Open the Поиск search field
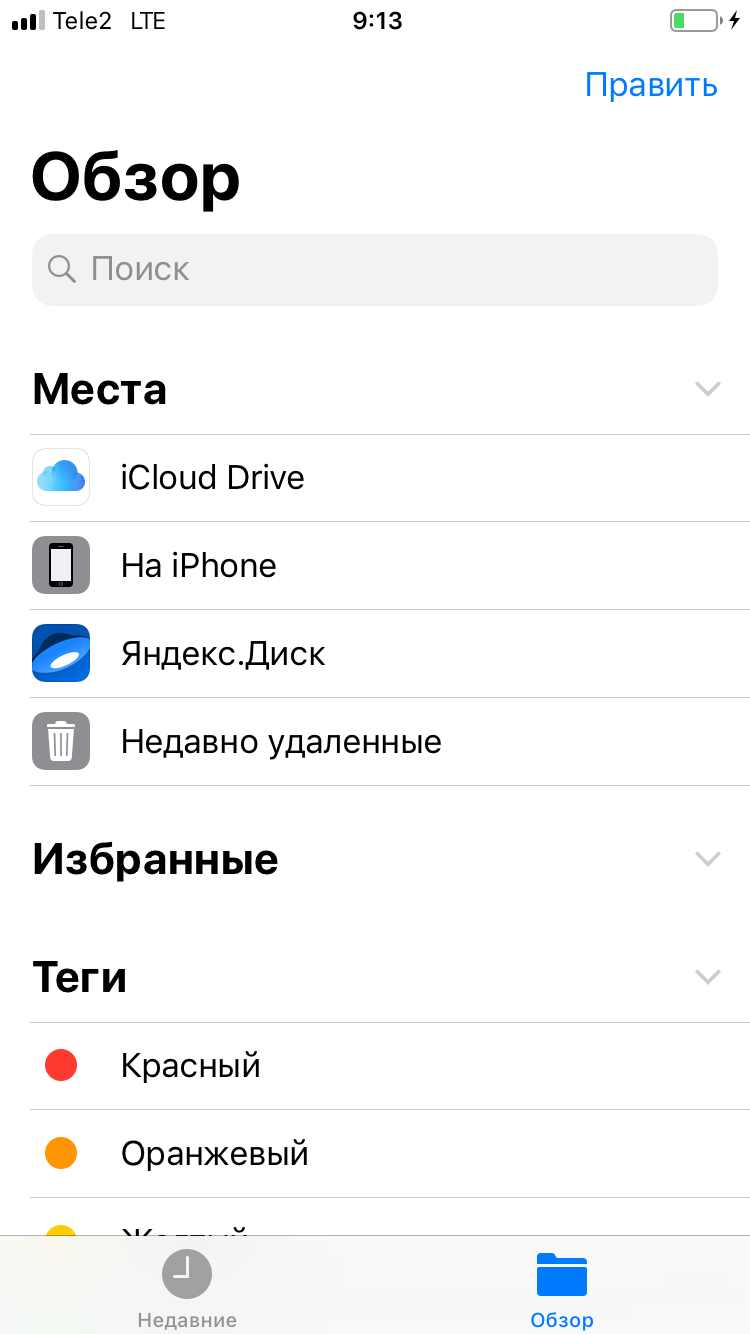Image resolution: width=750 pixels, height=1334 pixels. (374, 269)
